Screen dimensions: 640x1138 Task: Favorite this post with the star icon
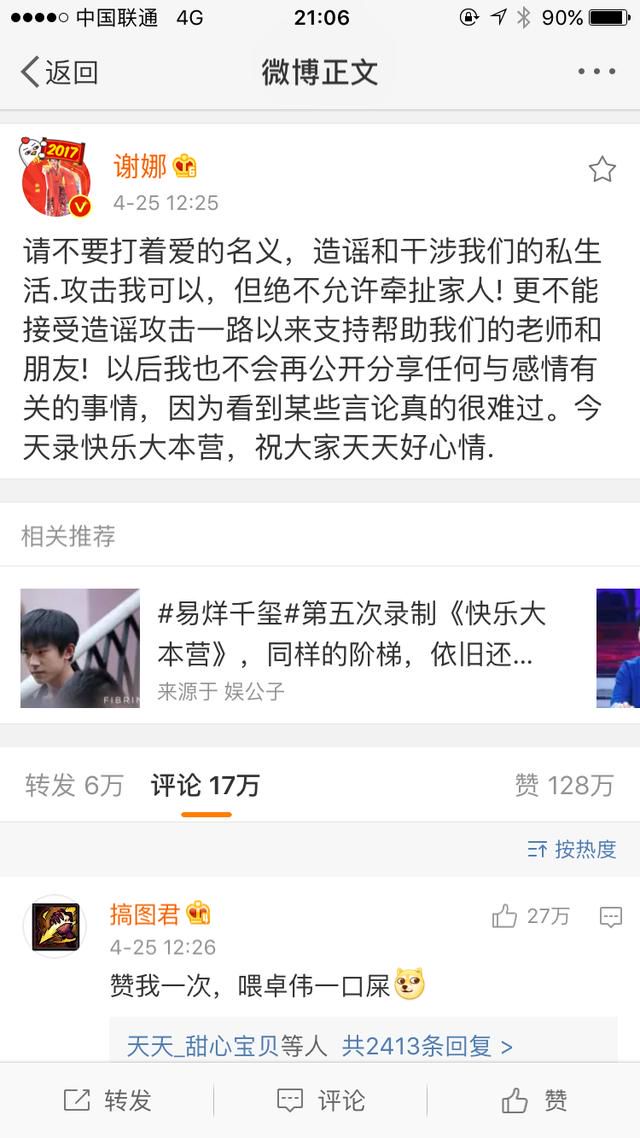pos(602,170)
